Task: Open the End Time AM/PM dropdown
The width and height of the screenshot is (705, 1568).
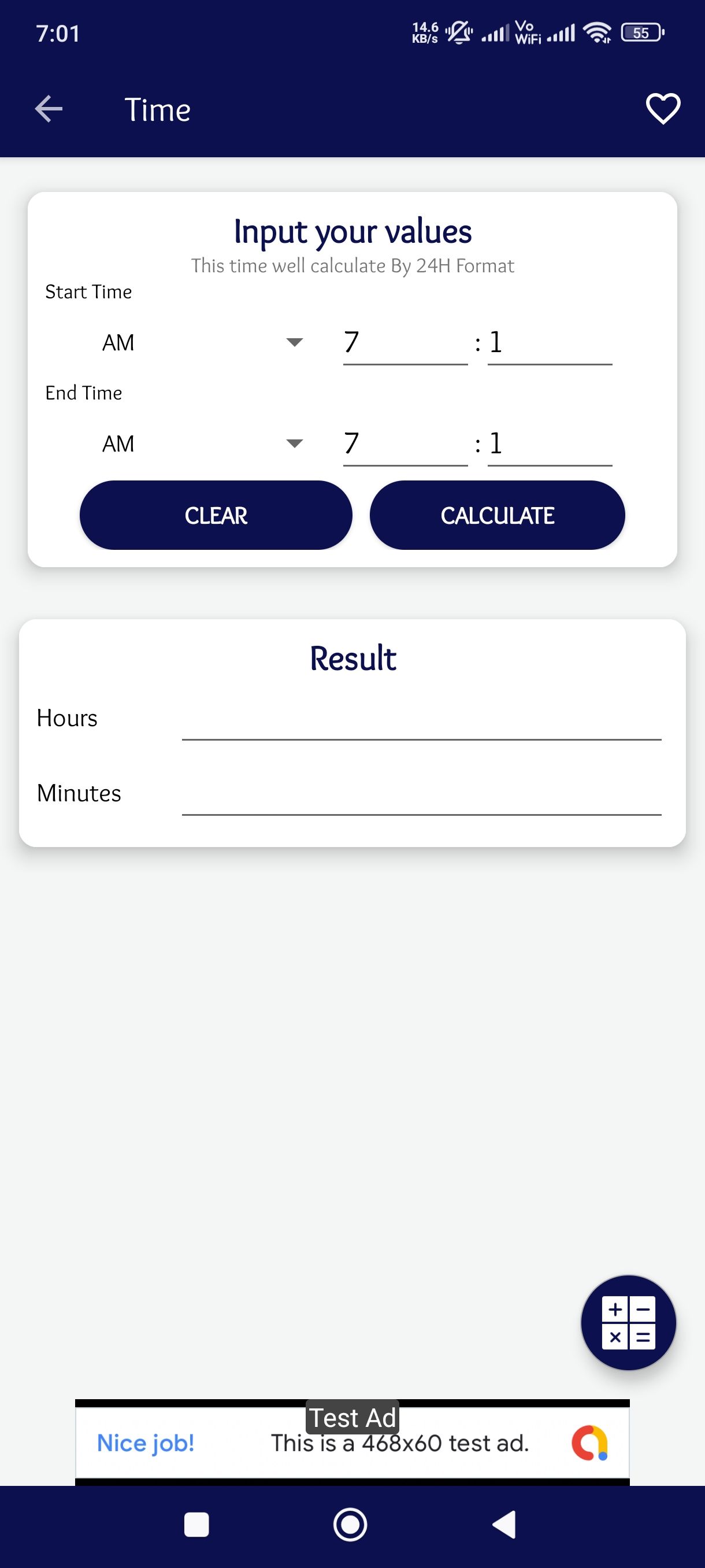Action: [202, 443]
